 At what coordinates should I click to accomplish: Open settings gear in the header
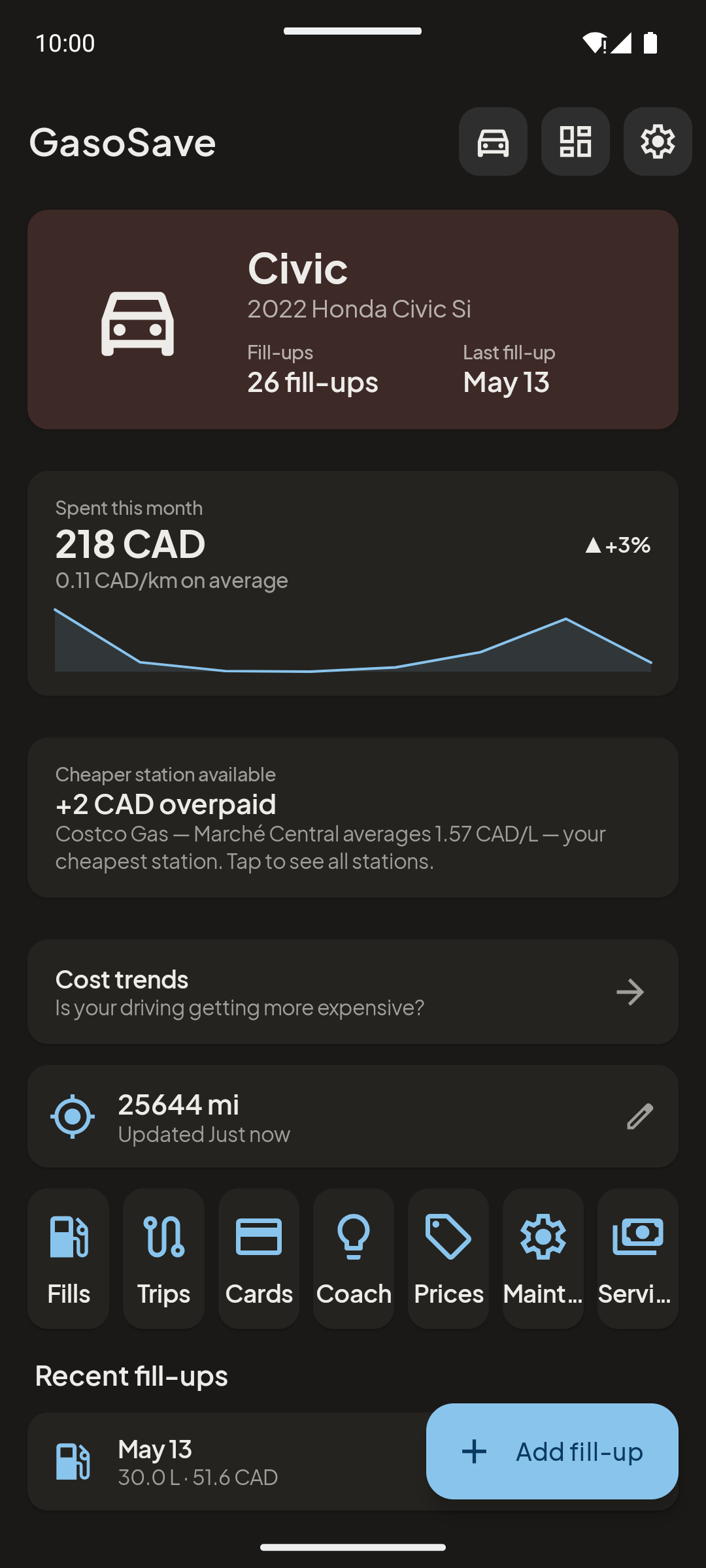(x=658, y=142)
